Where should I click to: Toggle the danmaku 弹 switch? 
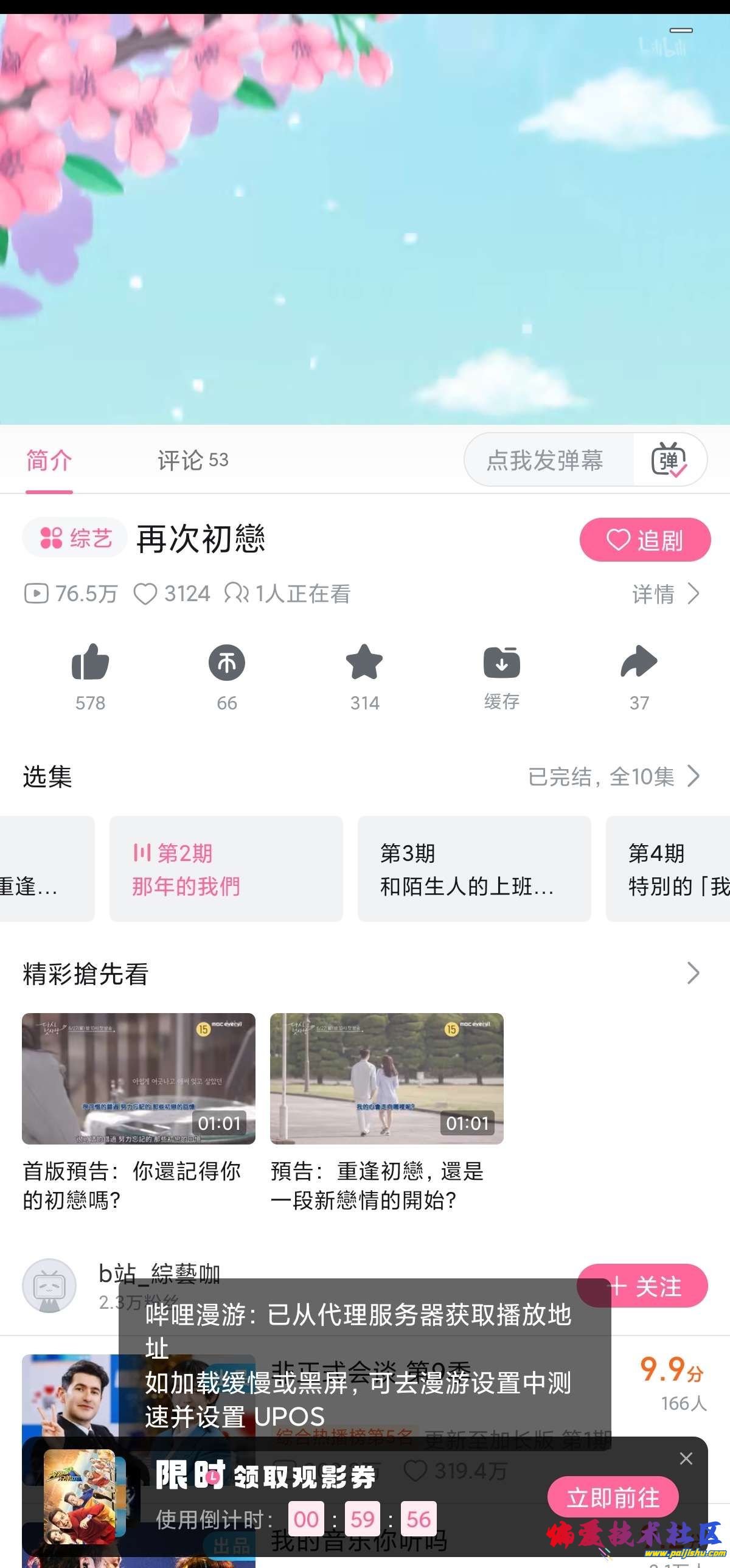click(x=669, y=460)
